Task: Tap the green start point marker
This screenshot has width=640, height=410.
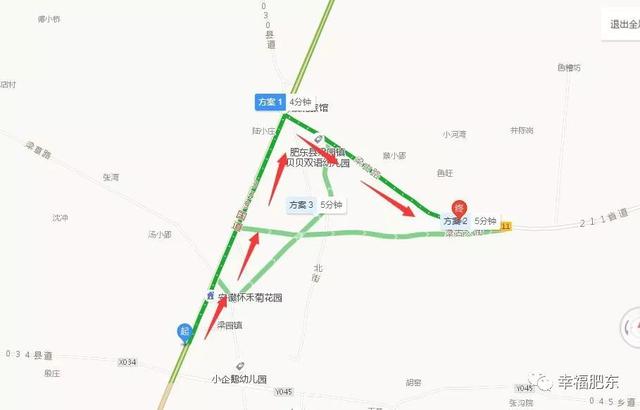Action: [x=185, y=332]
